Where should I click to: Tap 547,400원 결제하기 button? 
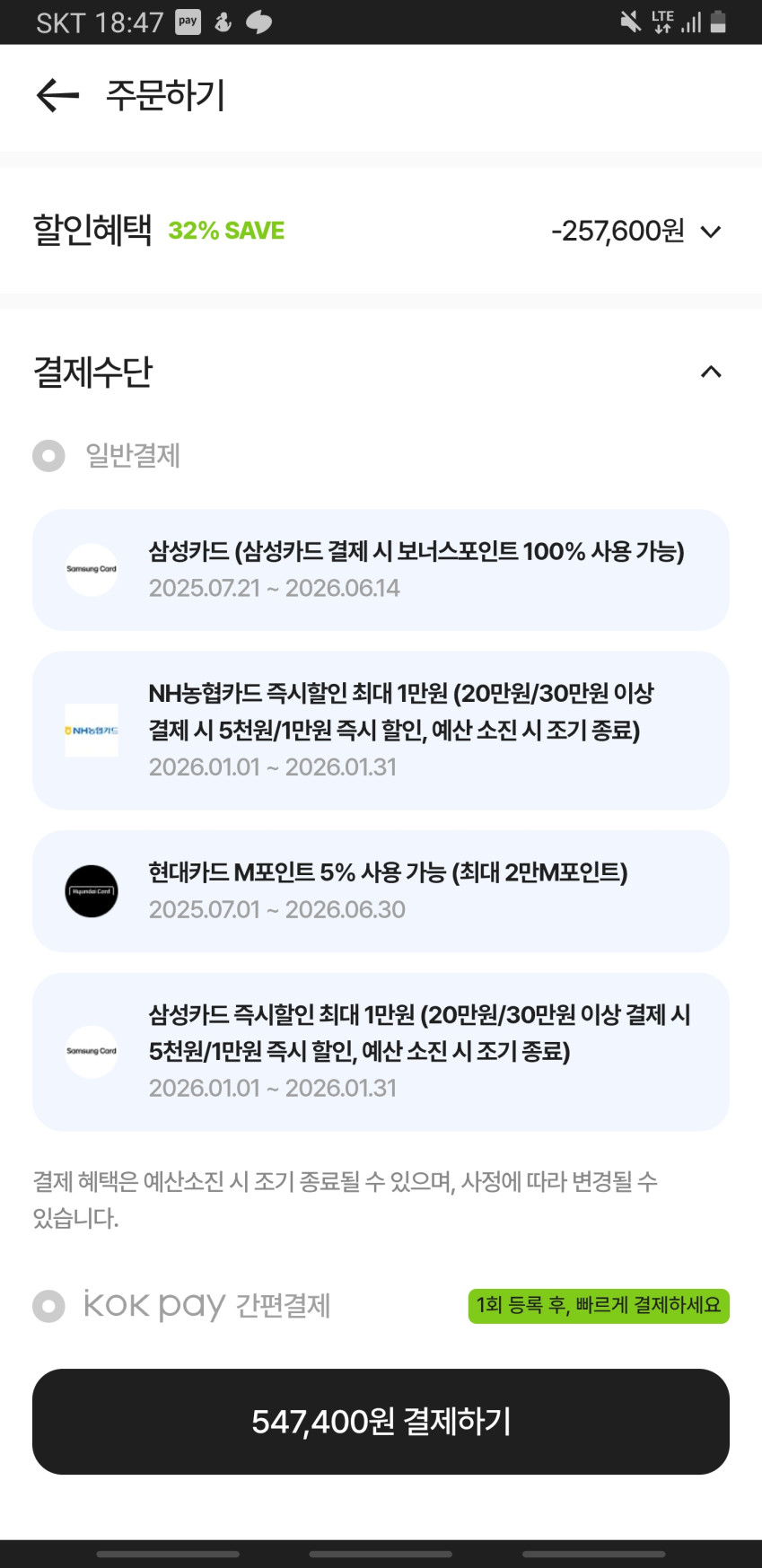(x=381, y=1422)
